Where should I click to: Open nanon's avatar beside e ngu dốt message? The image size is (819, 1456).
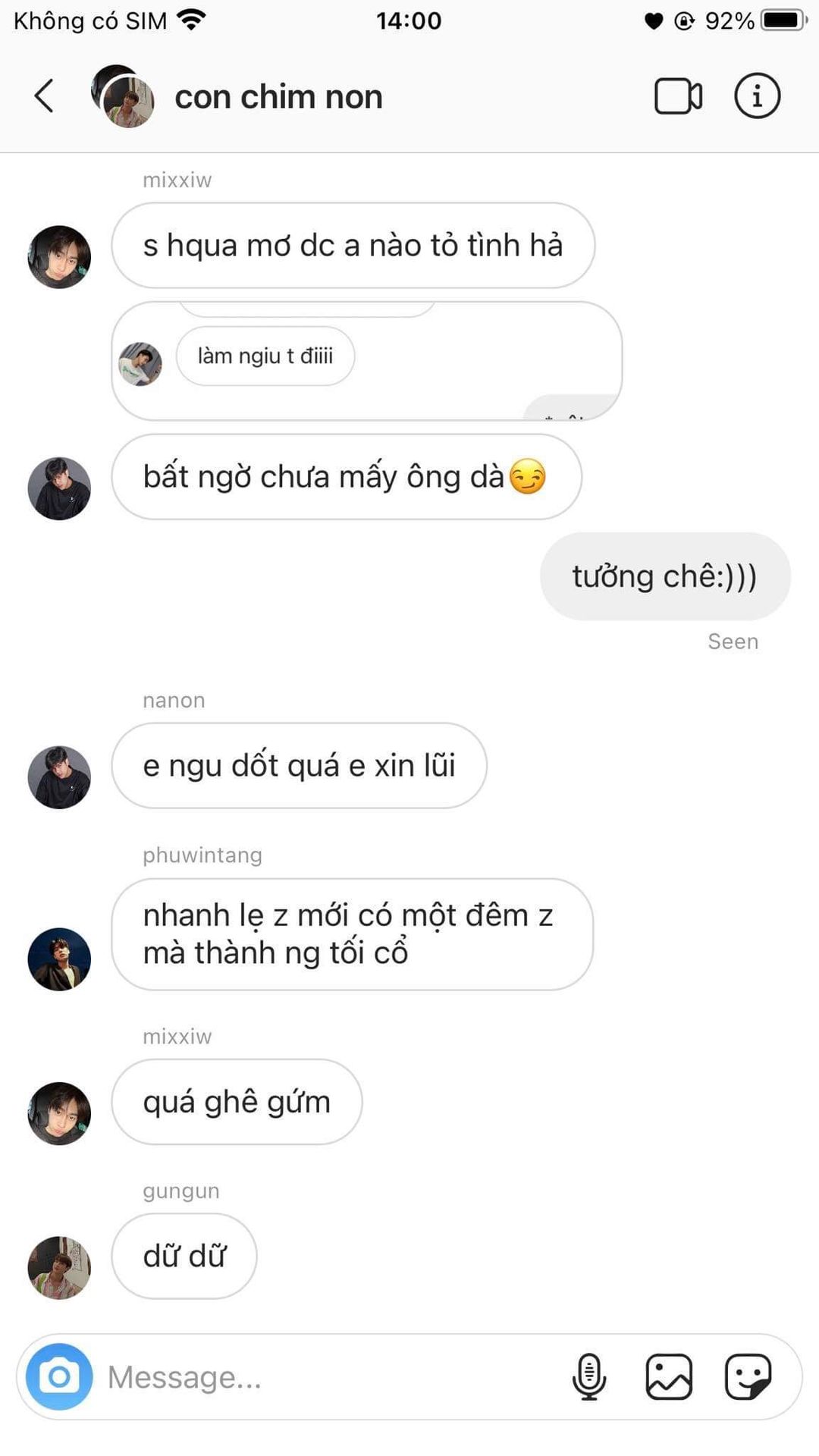tap(59, 777)
